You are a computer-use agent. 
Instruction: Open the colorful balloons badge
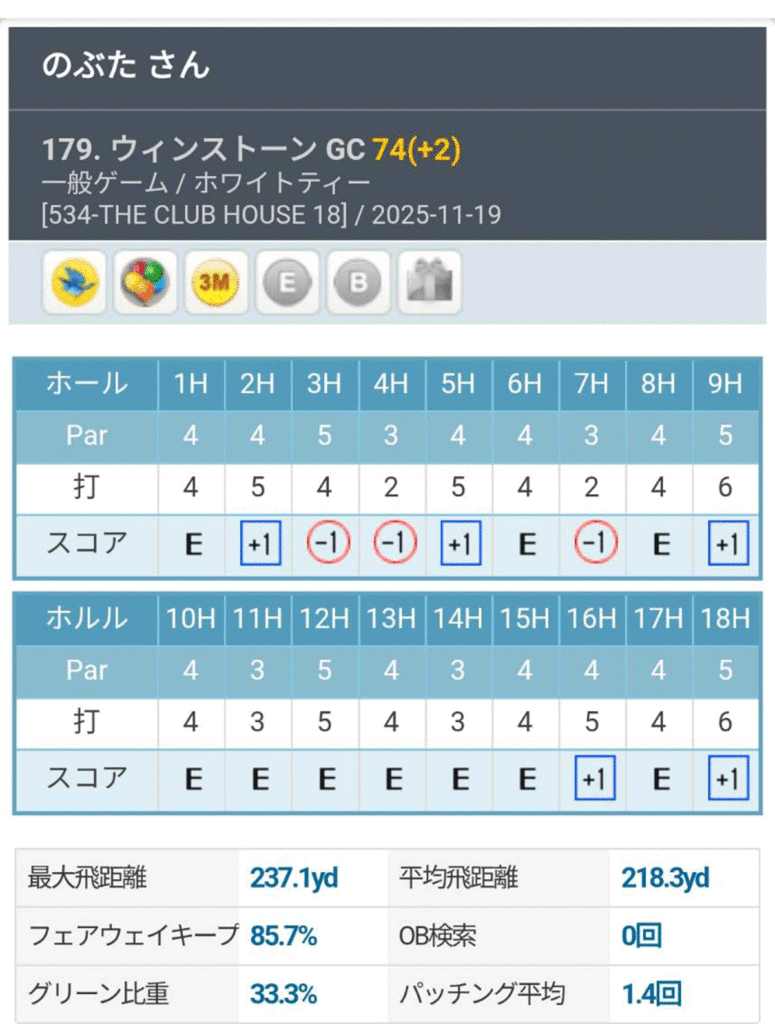(x=146, y=283)
